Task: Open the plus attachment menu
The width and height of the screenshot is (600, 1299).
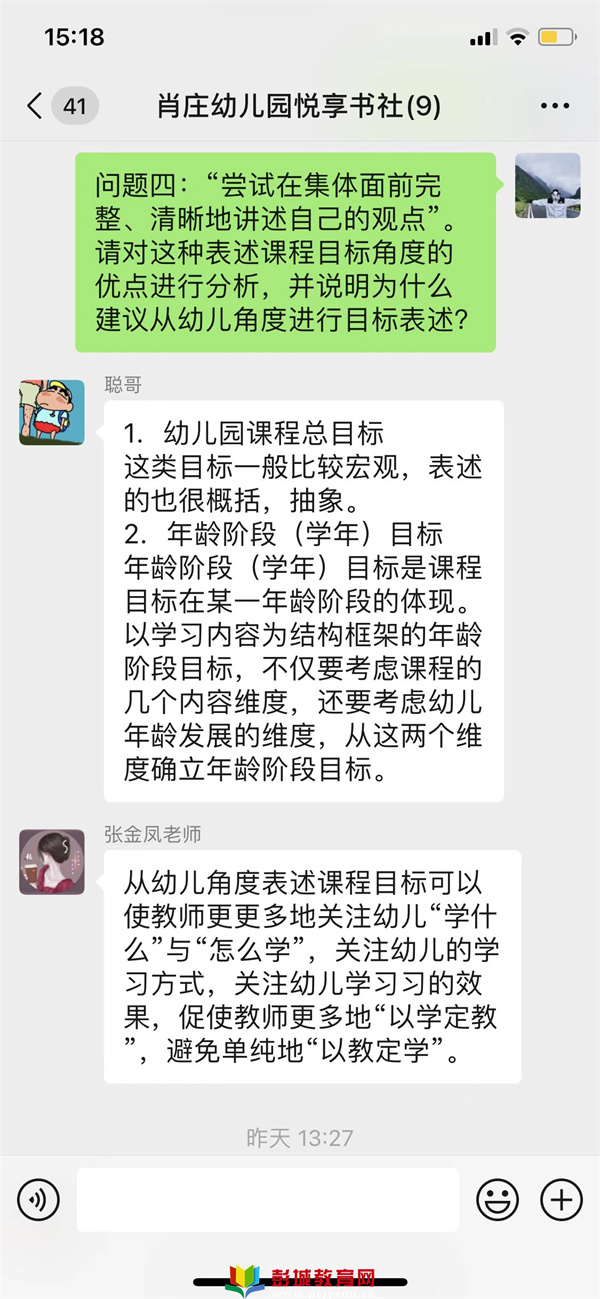Action: click(561, 1199)
